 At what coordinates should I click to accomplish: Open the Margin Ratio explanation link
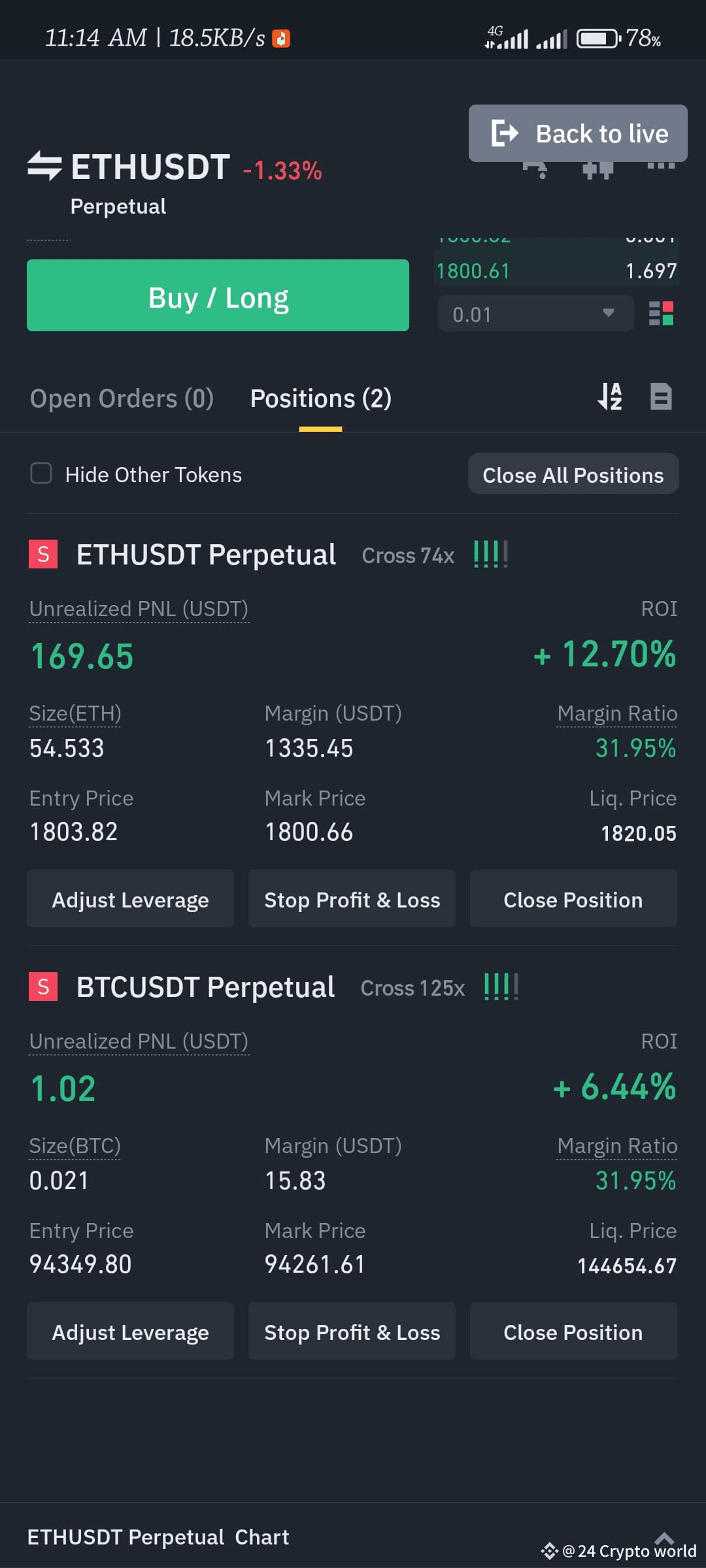pos(617,713)
